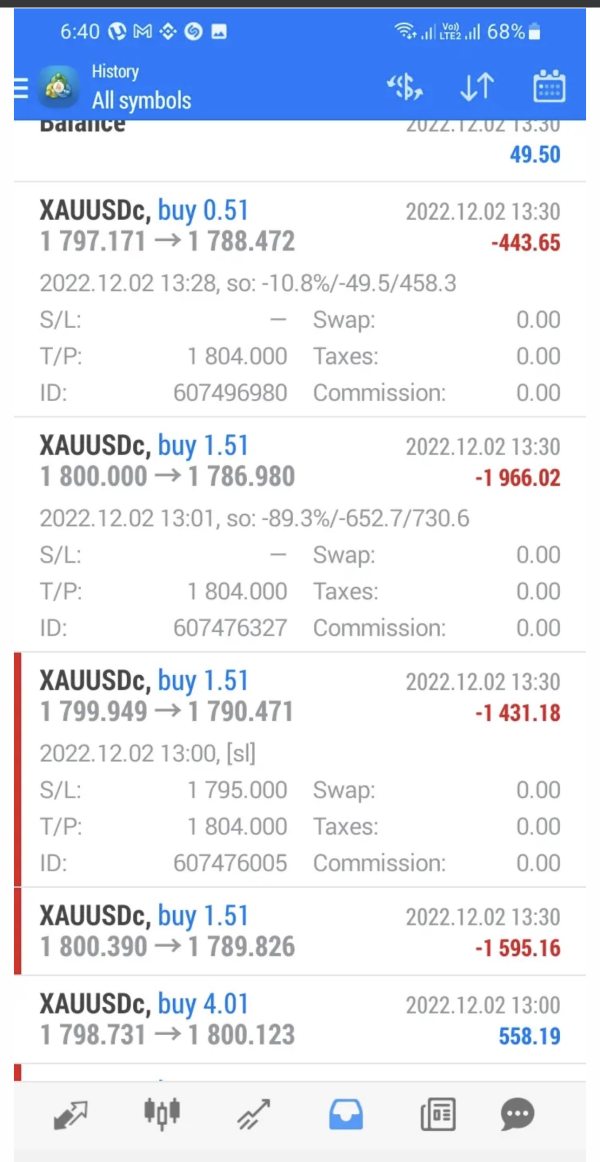Switch to the News tab
Image resolution: width=600 pixels, height=1162 pixels.
click(x=438, y=1113)
